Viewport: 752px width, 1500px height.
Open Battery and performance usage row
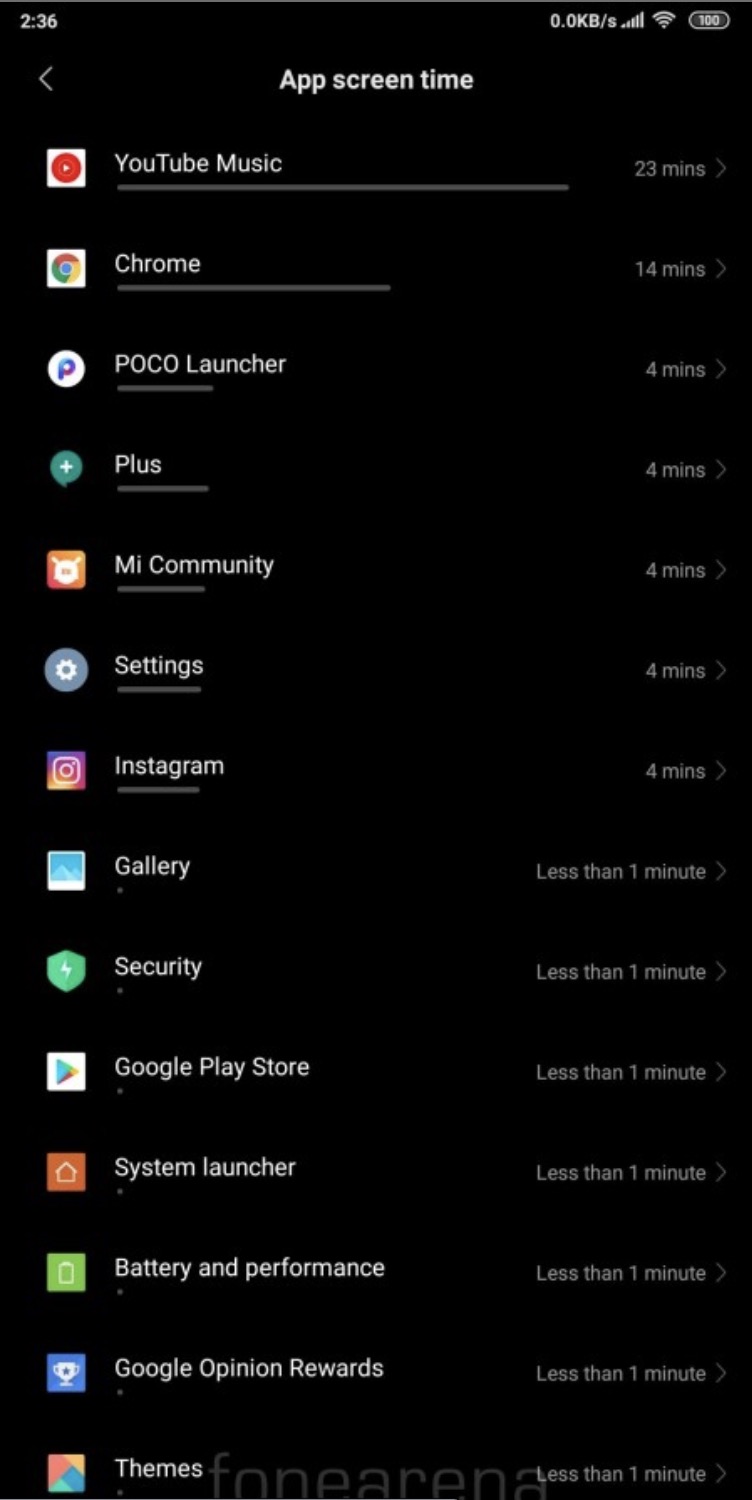376,1272
